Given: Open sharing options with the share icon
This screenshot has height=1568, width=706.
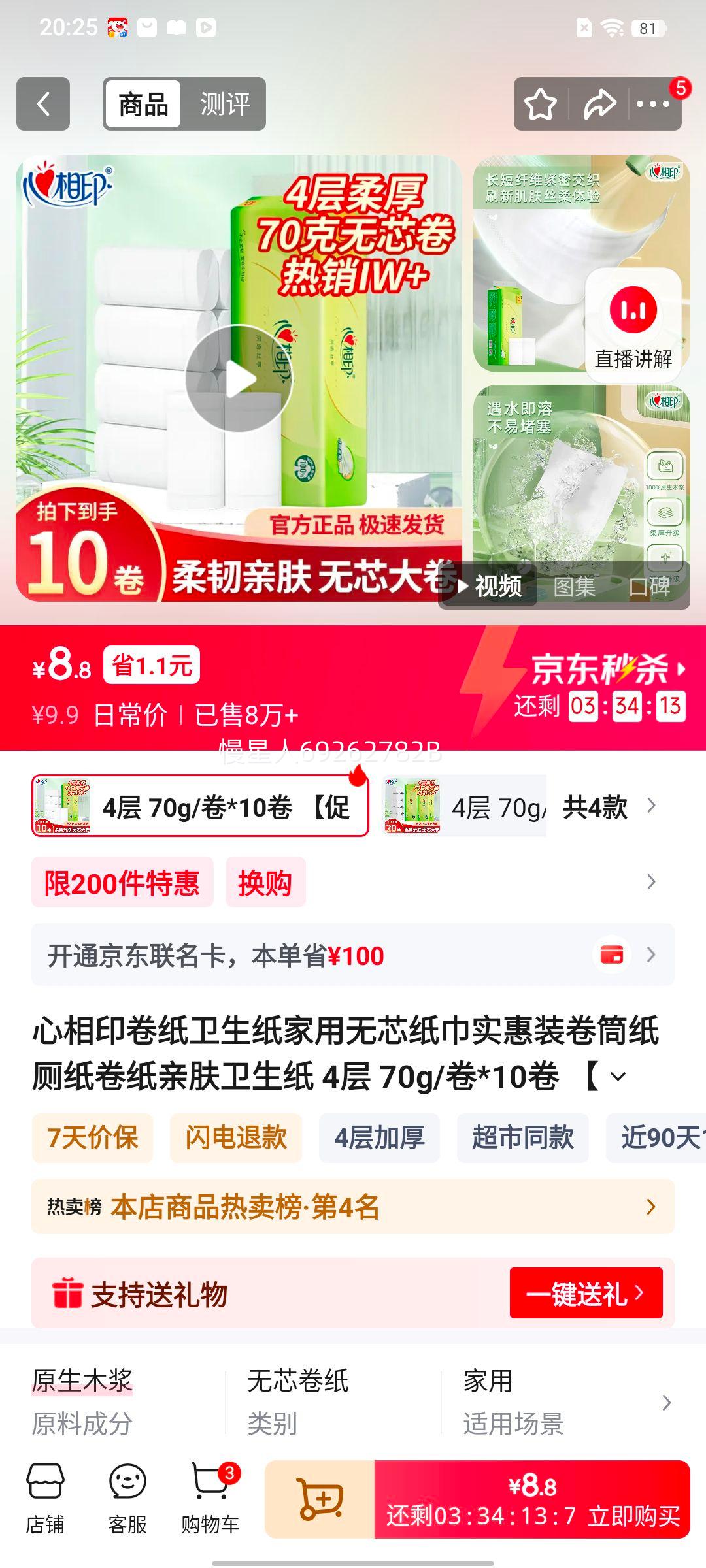Looking at the screenshot, I should (x=599, y=103).
